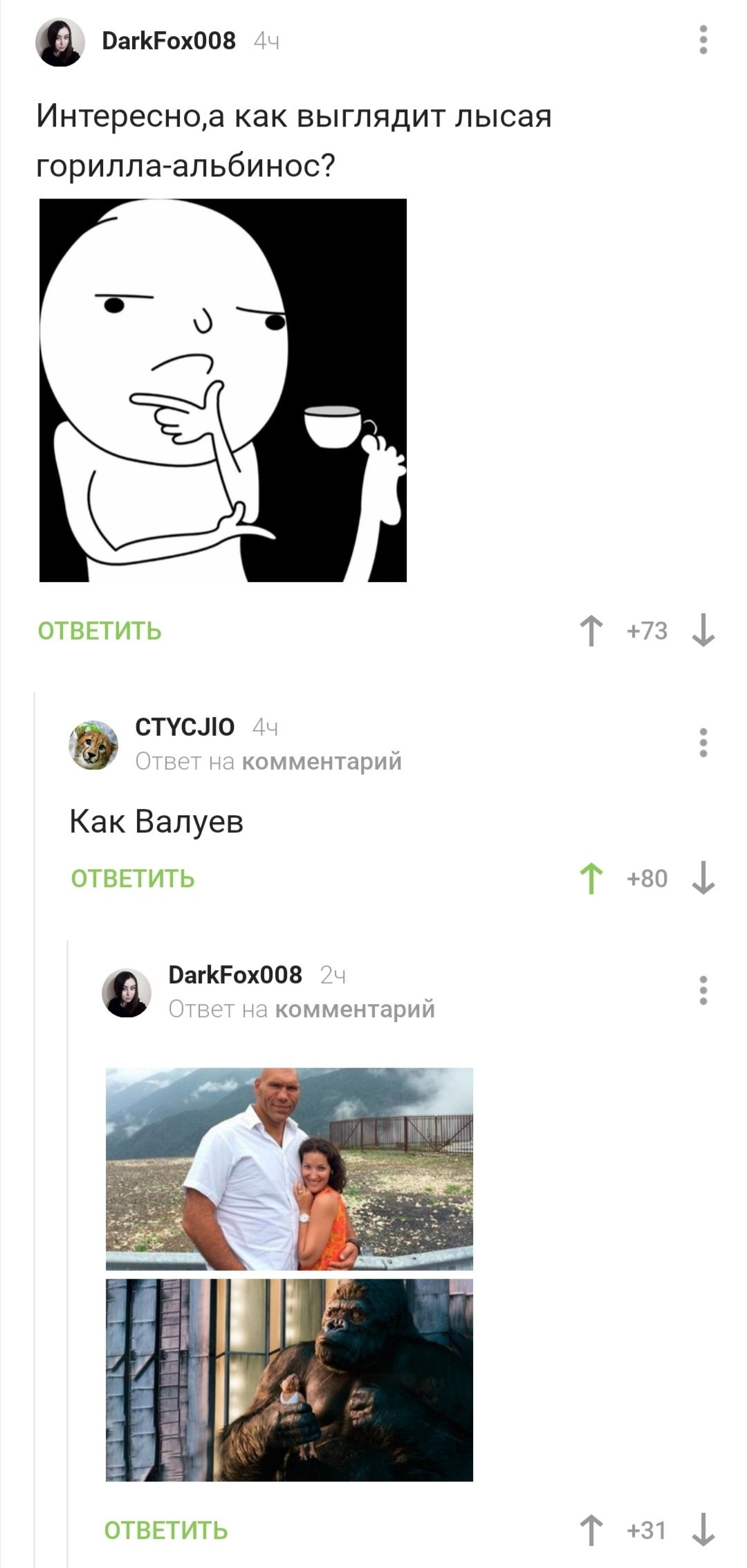The width and height of the screenshot is (747, 1568).
Task: Reply to DarkFox008's comment rated +31
Action: (x=166, y=1531)
